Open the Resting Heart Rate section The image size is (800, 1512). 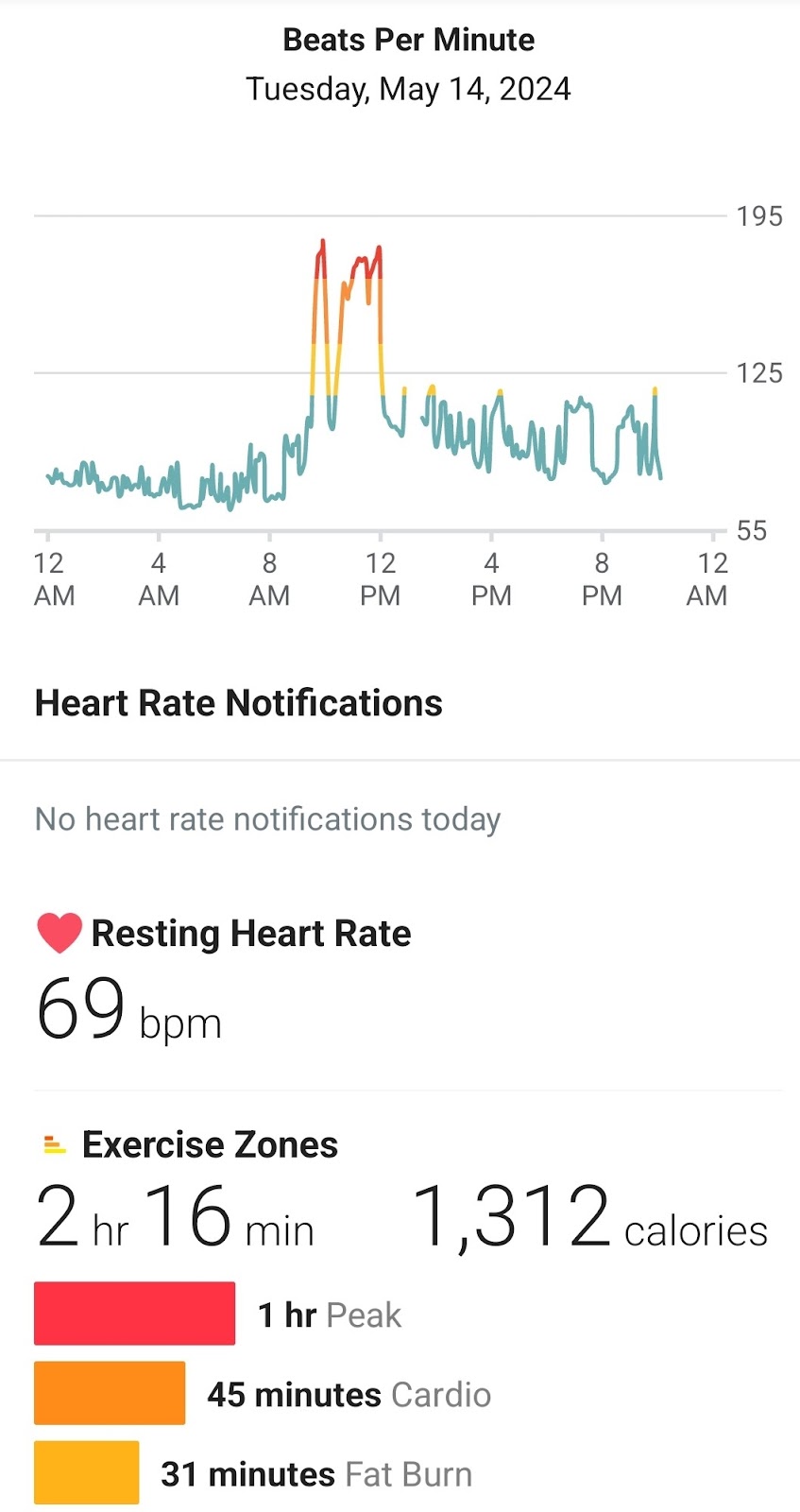pos(250,934)
